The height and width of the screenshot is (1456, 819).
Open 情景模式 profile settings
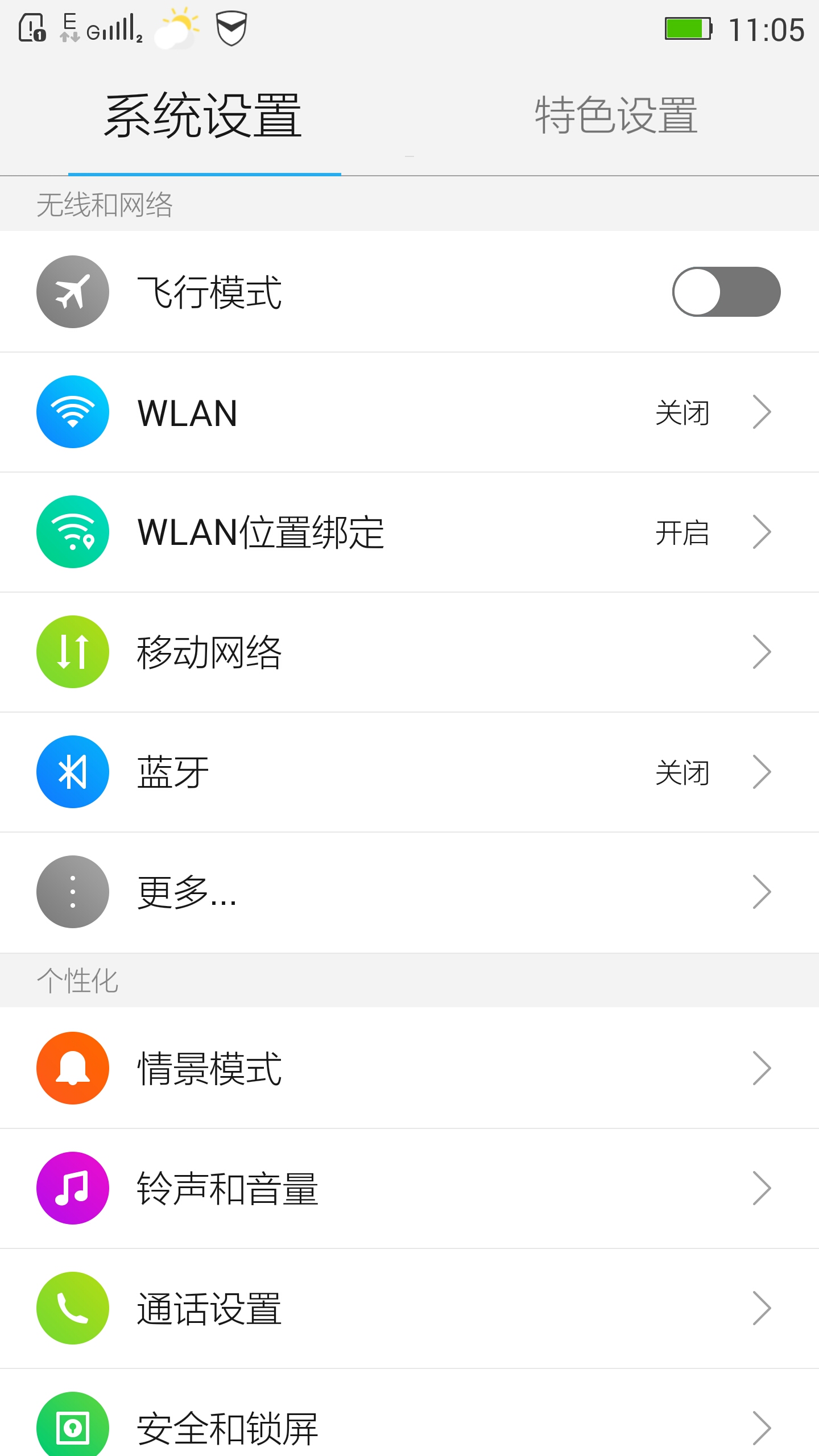tap(409, 1069)
